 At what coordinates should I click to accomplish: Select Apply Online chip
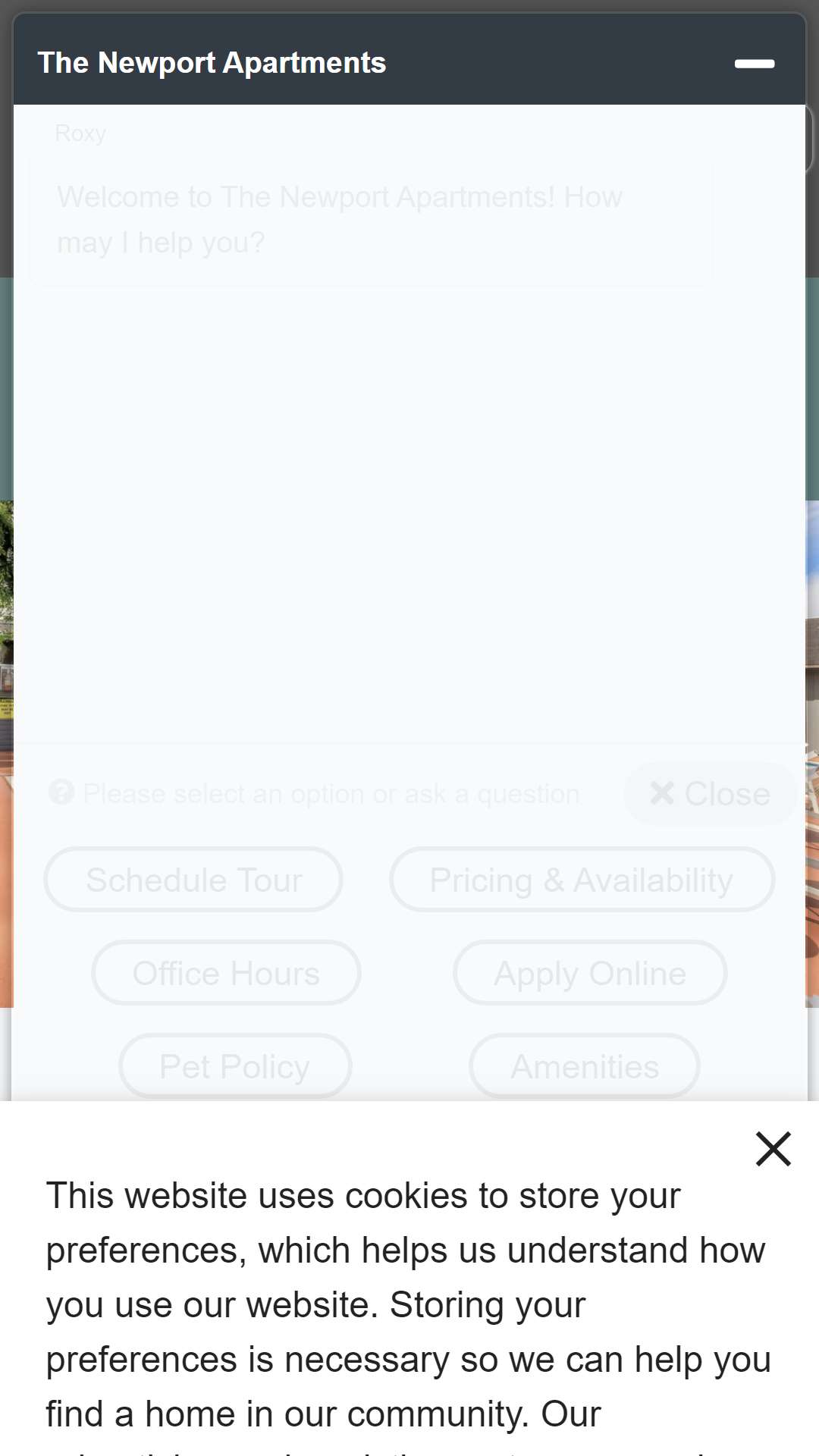click(x=590, y=973)
